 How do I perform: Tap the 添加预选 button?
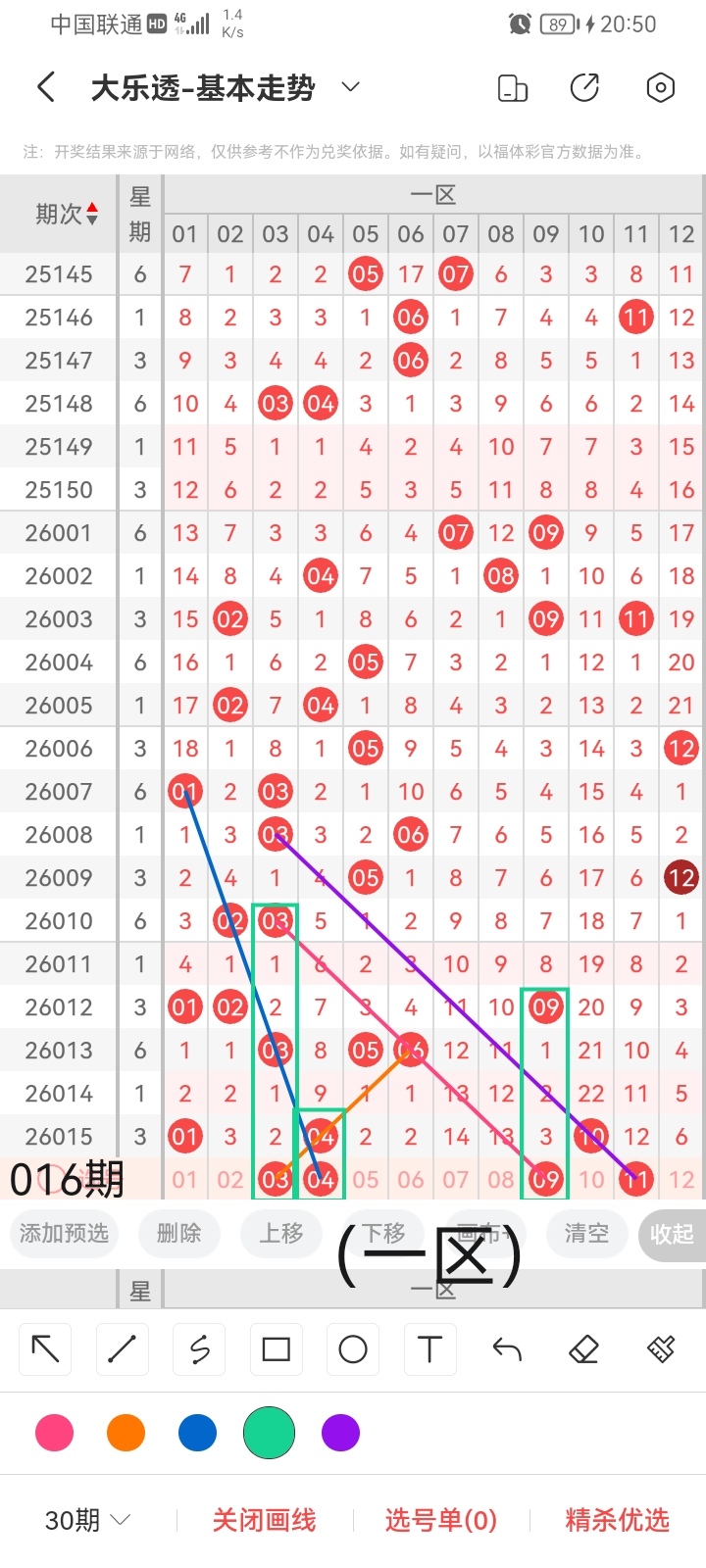(64, 1233)
